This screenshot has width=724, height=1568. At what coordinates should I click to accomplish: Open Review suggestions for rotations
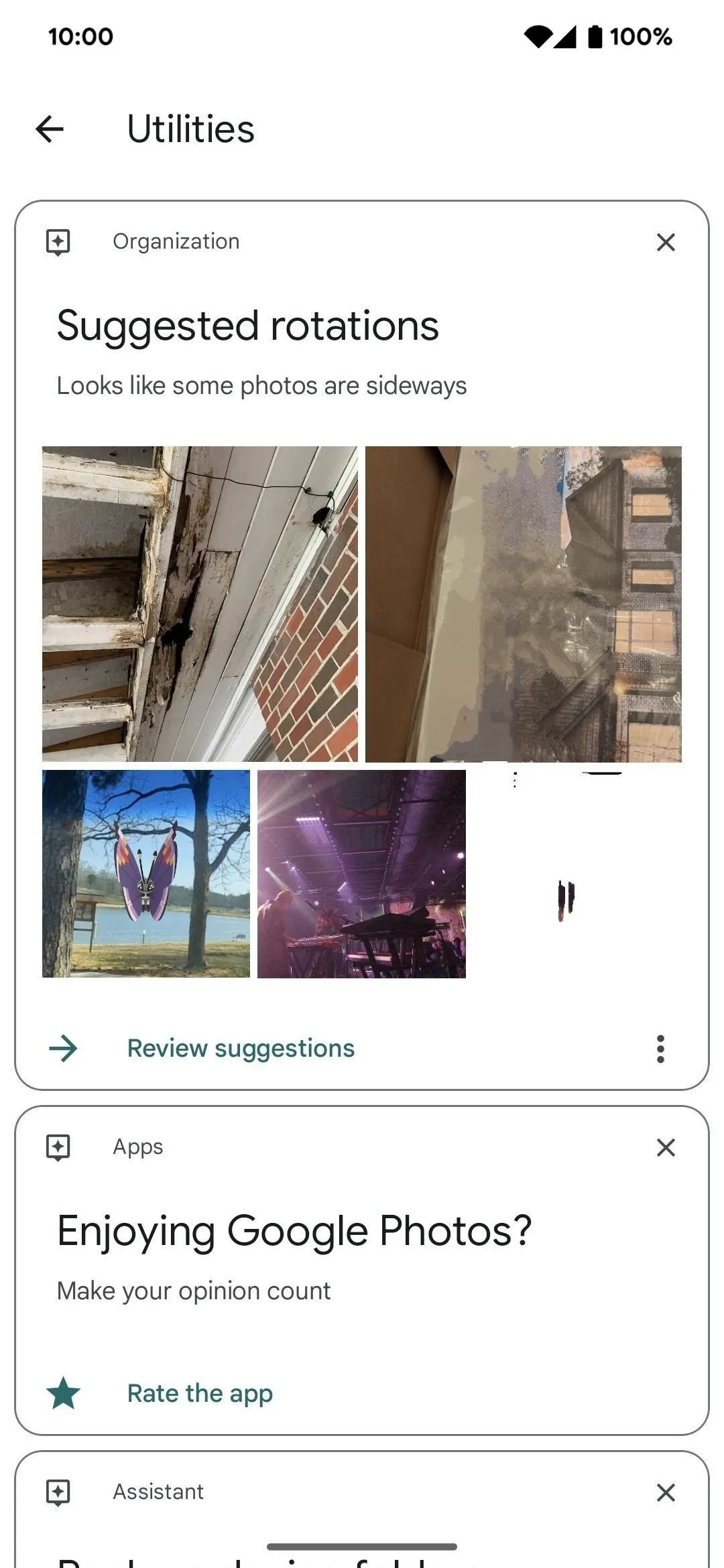pyautogui.click(x=241, y=1049)
